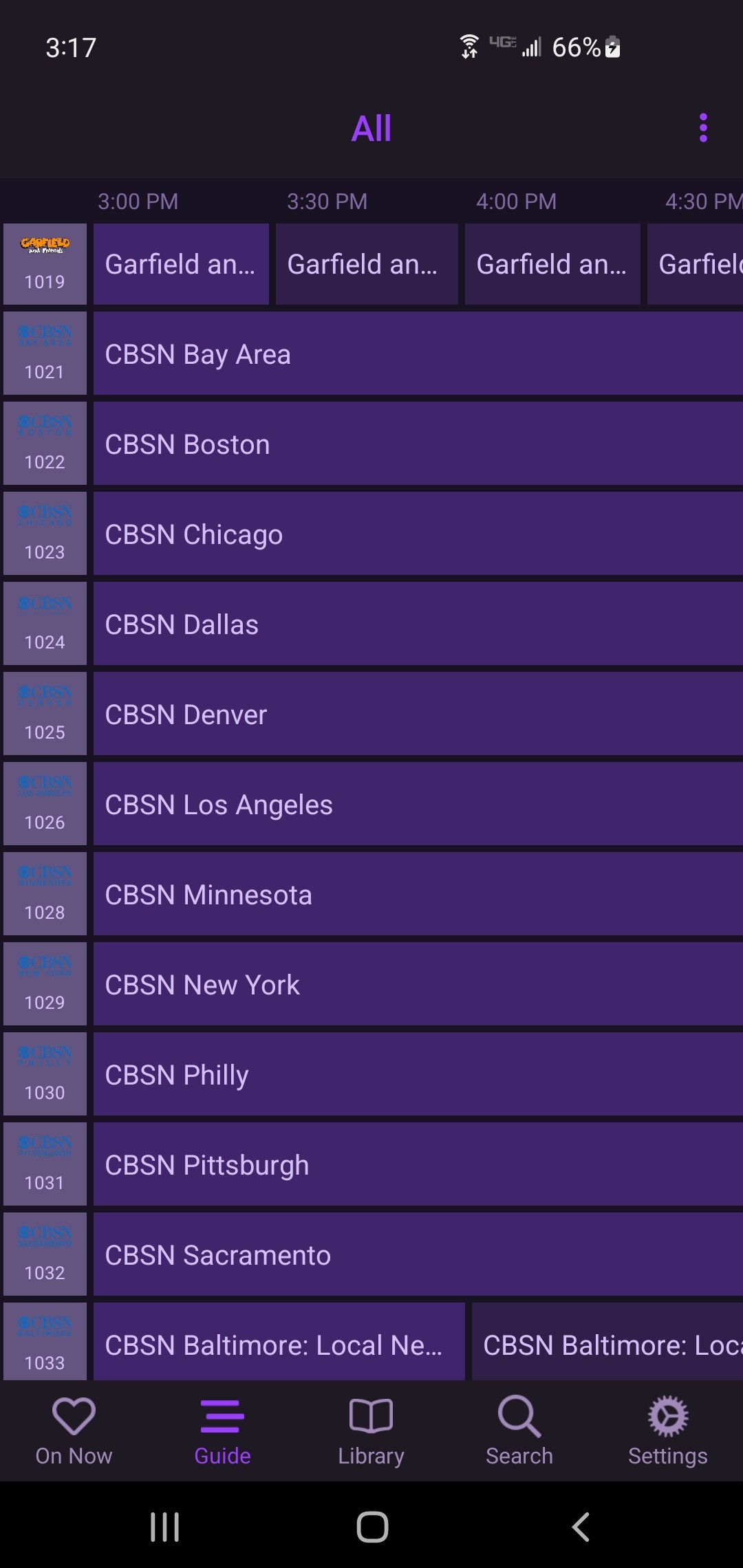Choose the CBSN Philly listing

tap(417, 1075)
